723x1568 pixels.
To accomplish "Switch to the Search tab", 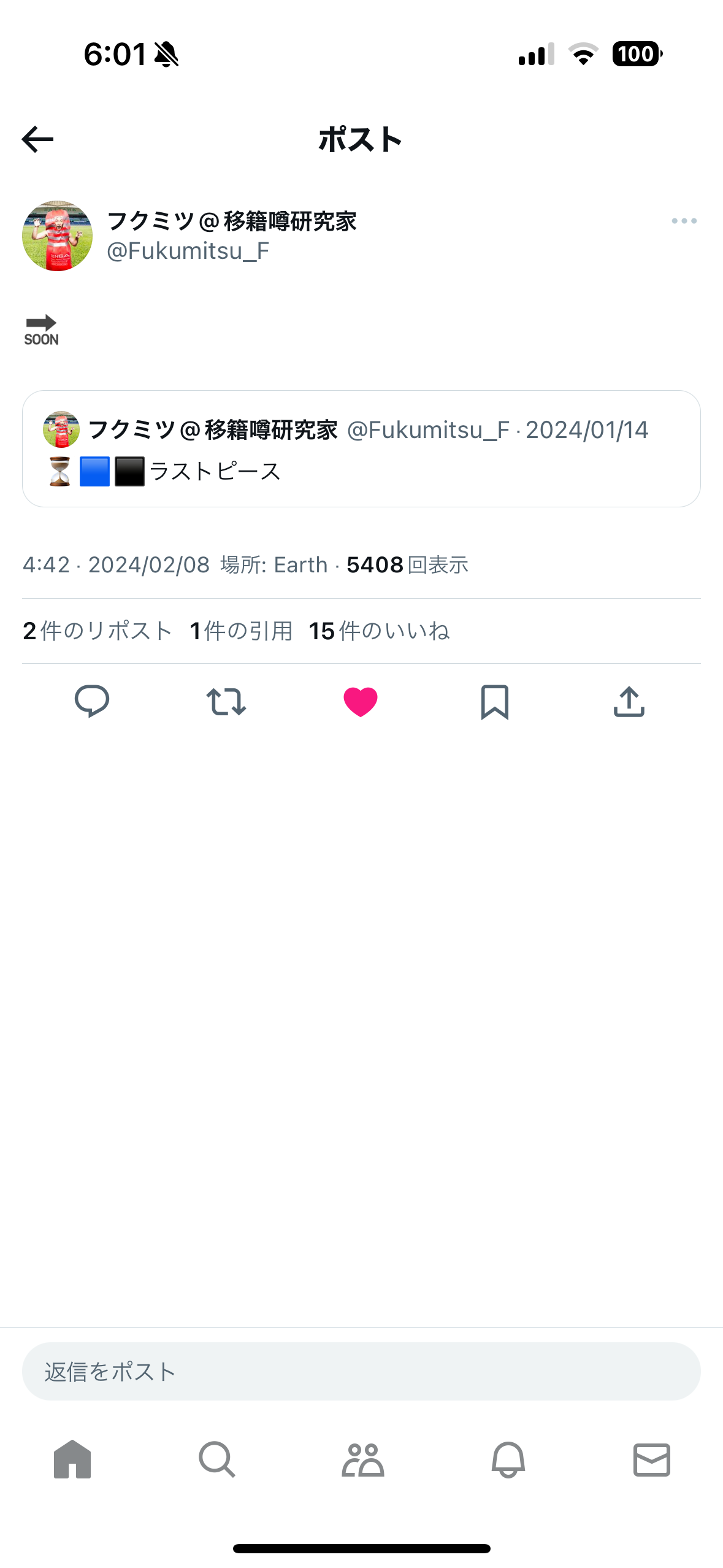I will pyautogui.click(x=217, y=1459).
